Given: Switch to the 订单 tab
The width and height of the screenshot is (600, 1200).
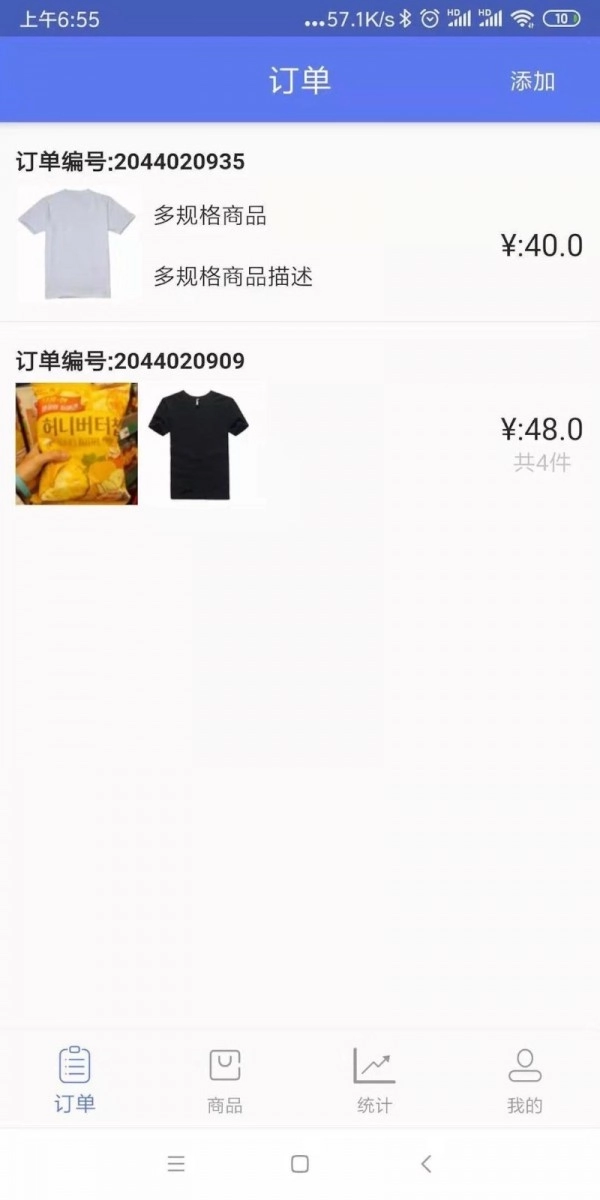Looking at the screenshot, I should 75,1080.
